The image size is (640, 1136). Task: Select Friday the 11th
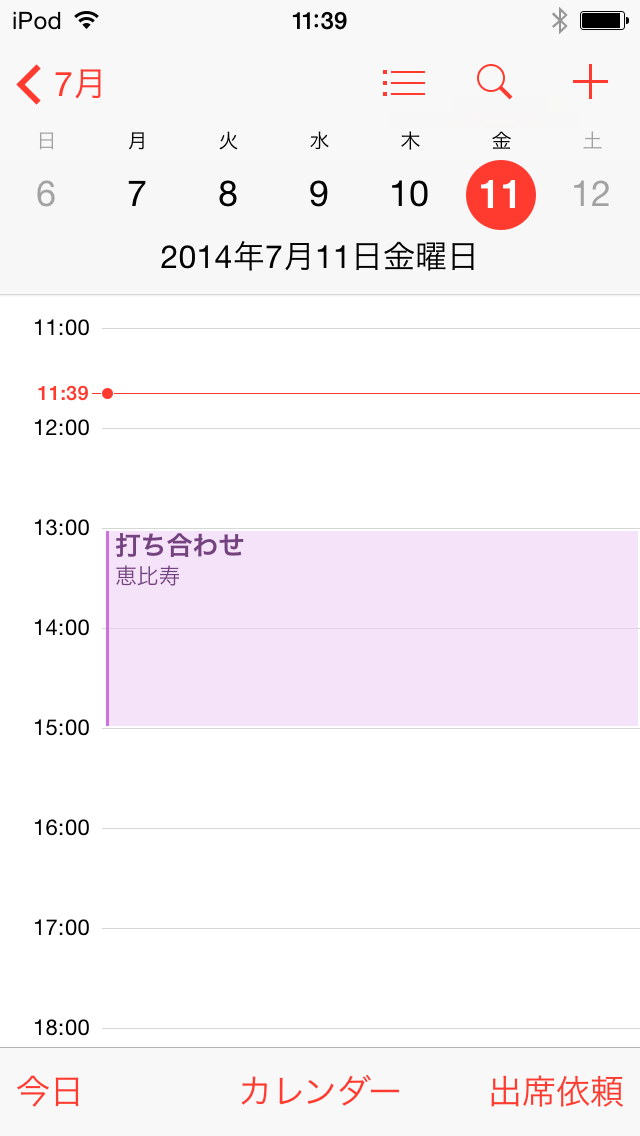[501, 193]
